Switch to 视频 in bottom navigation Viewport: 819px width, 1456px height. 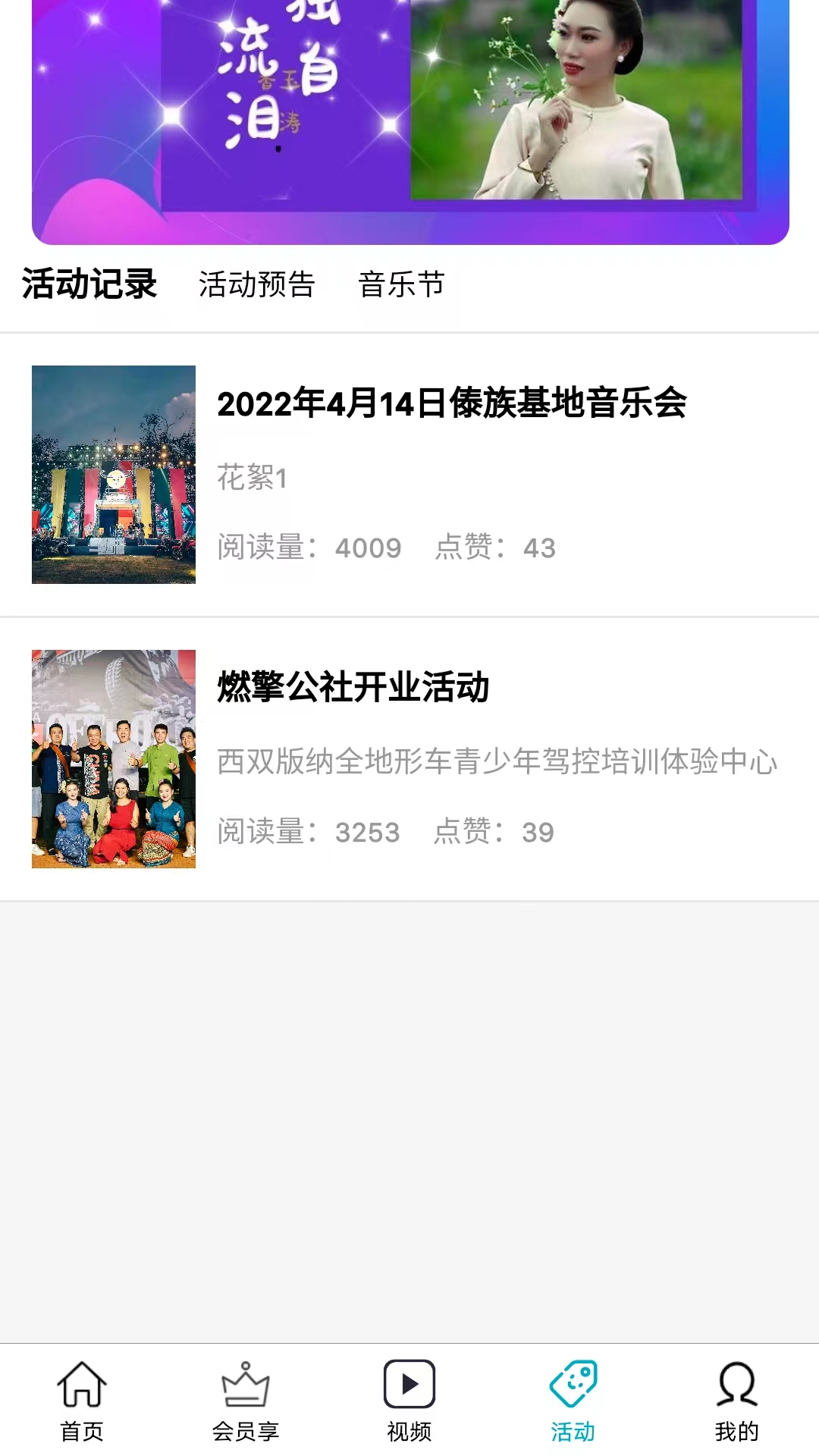pos(409,1400)
